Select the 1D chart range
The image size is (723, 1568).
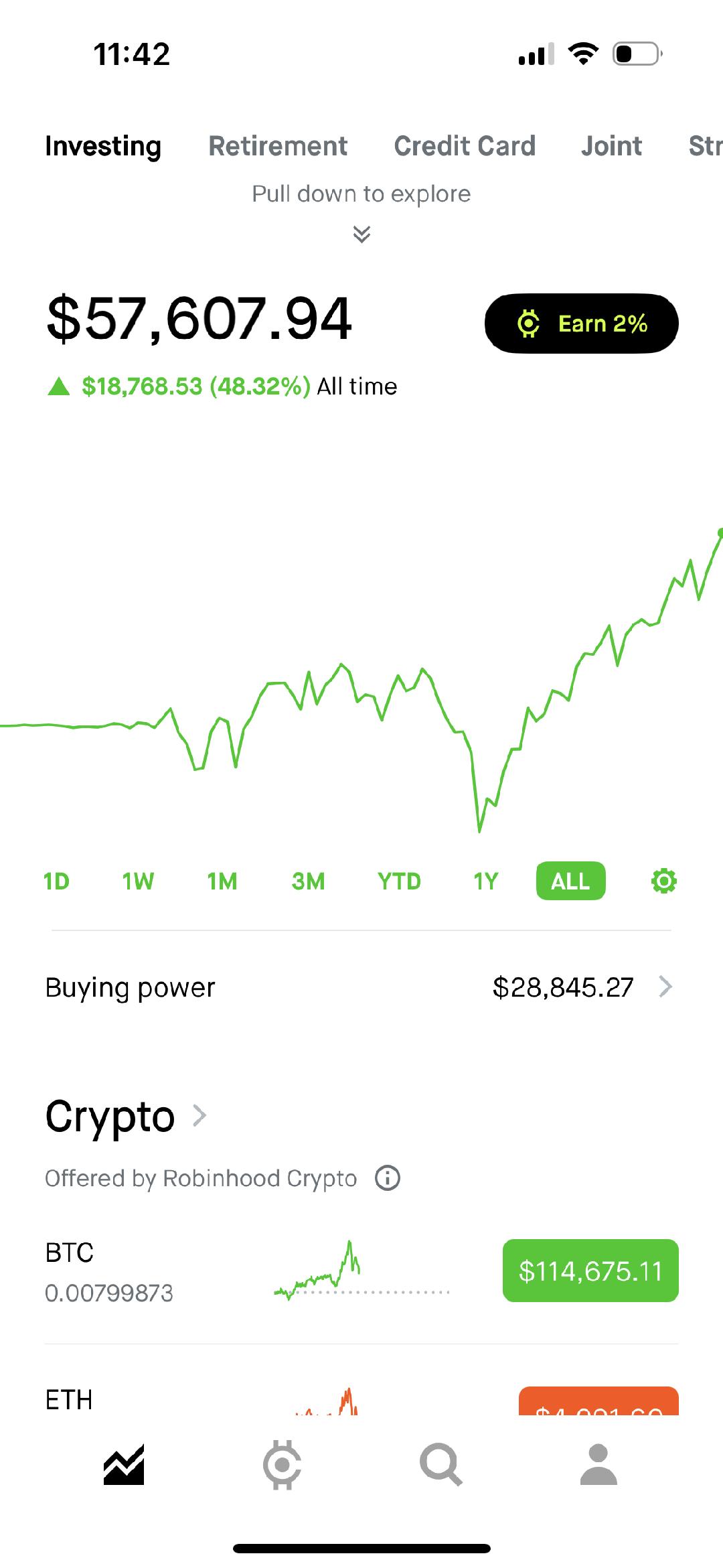[x=56, y=881]
